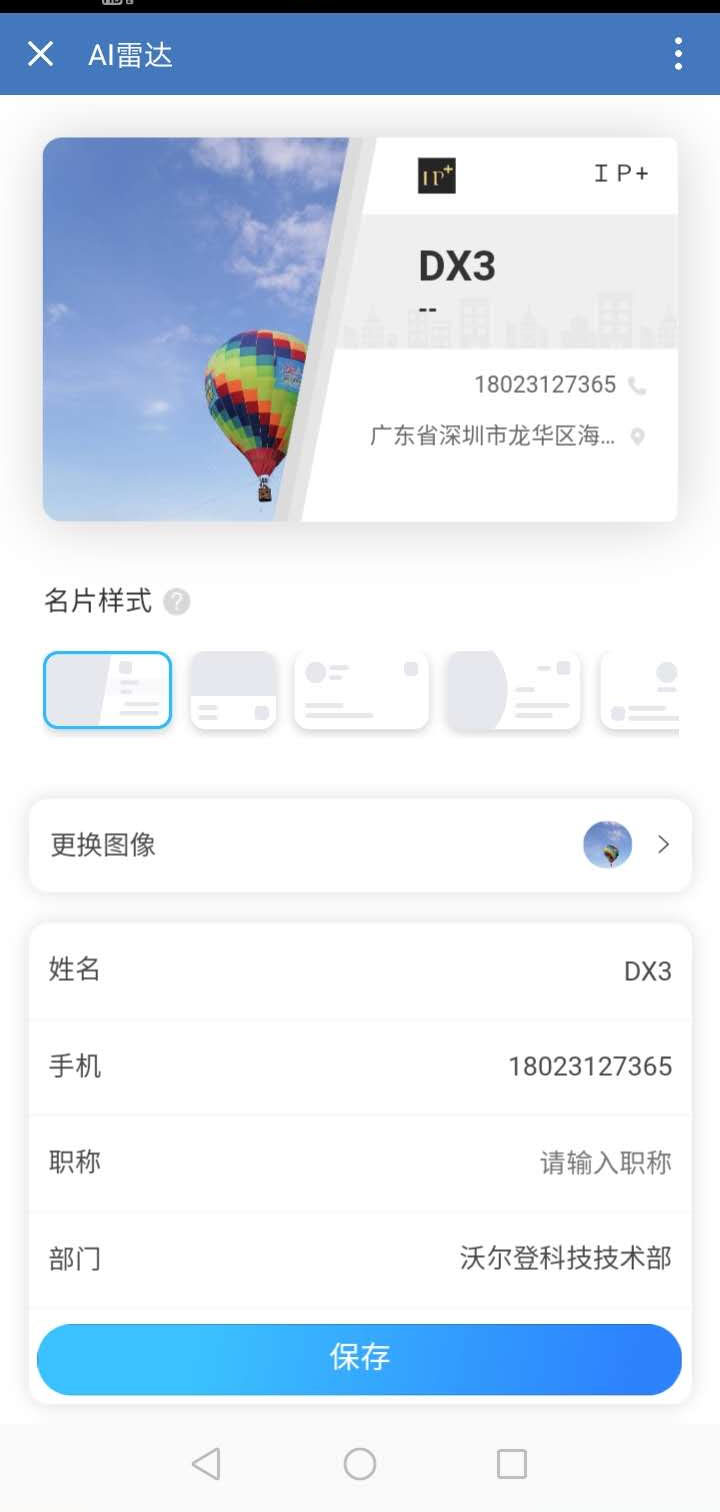Close the AI雷达 page

pos(40,54)
